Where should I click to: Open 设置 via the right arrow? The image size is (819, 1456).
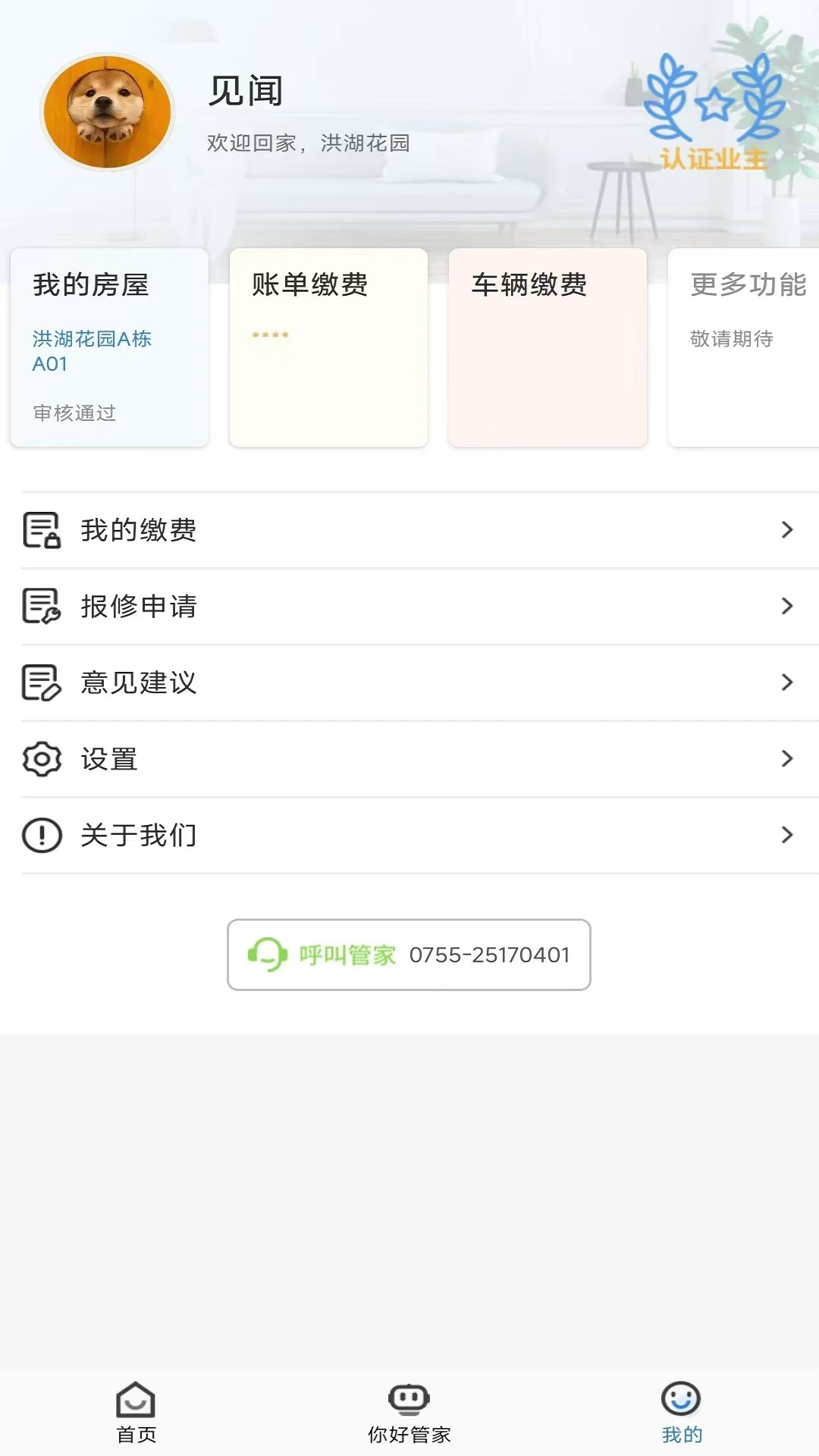point(786,758)
